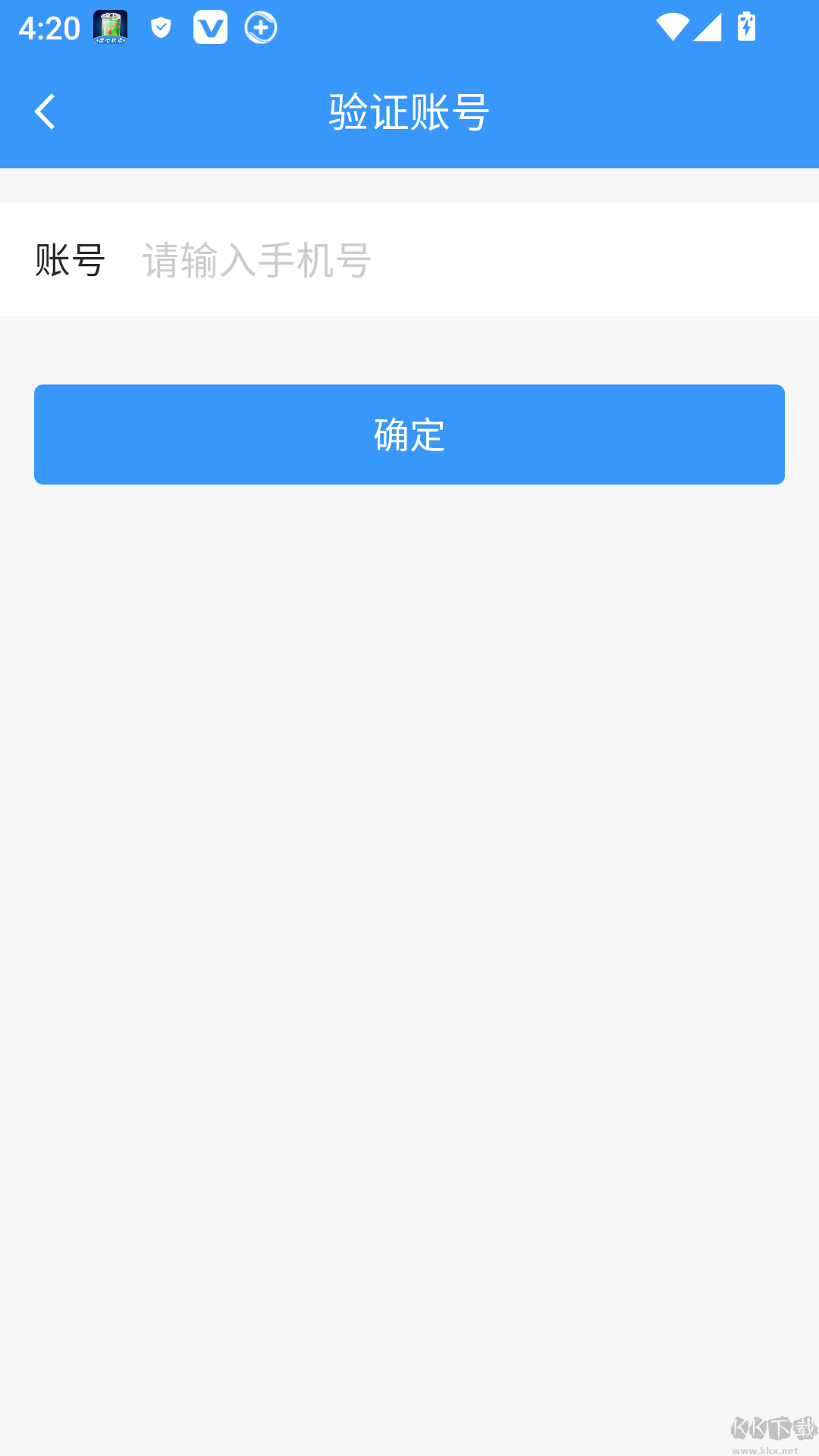
Task: Tap the charging battery status icon
Action: pyautogui.click(x=746, y=27)
